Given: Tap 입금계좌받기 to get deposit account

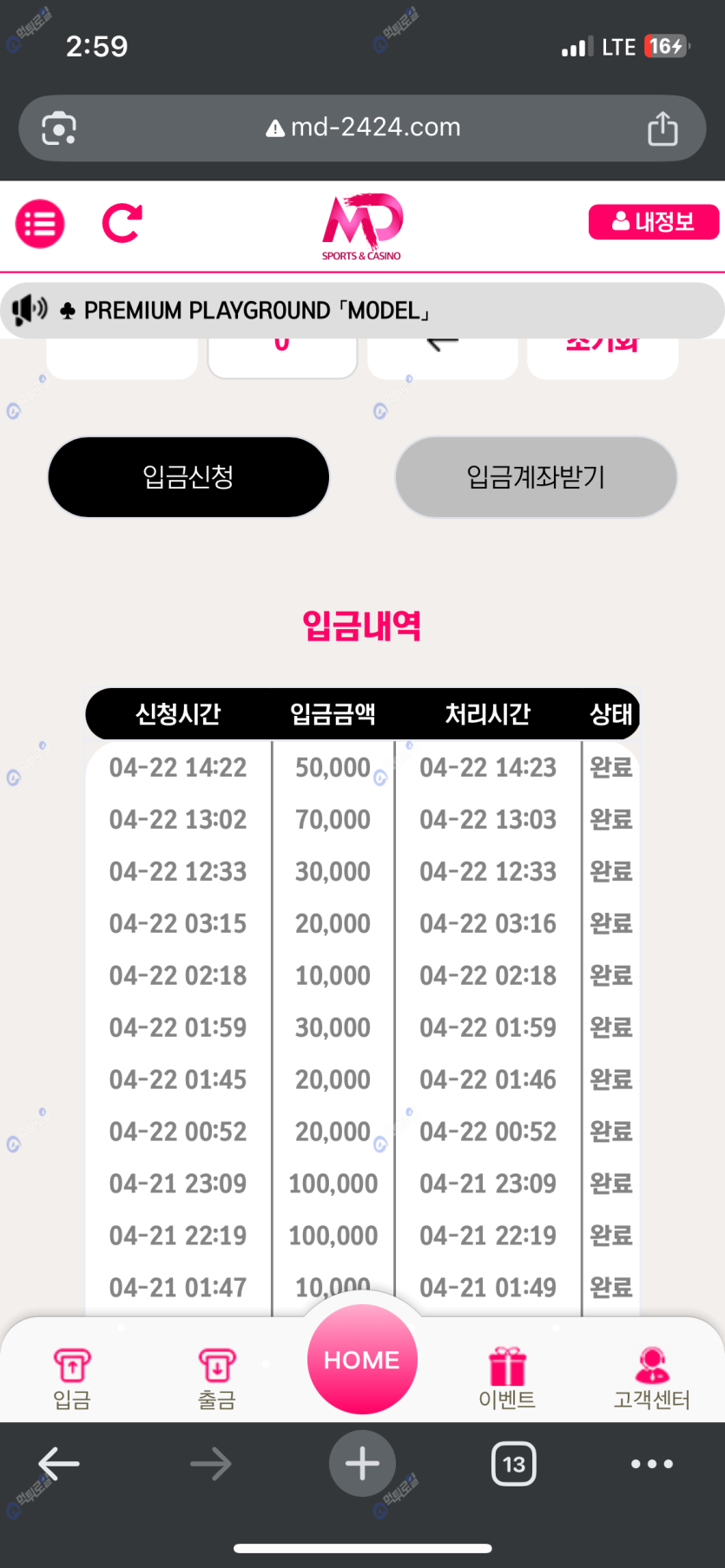Looking at the screenshot, I should (x=536, y=477).
